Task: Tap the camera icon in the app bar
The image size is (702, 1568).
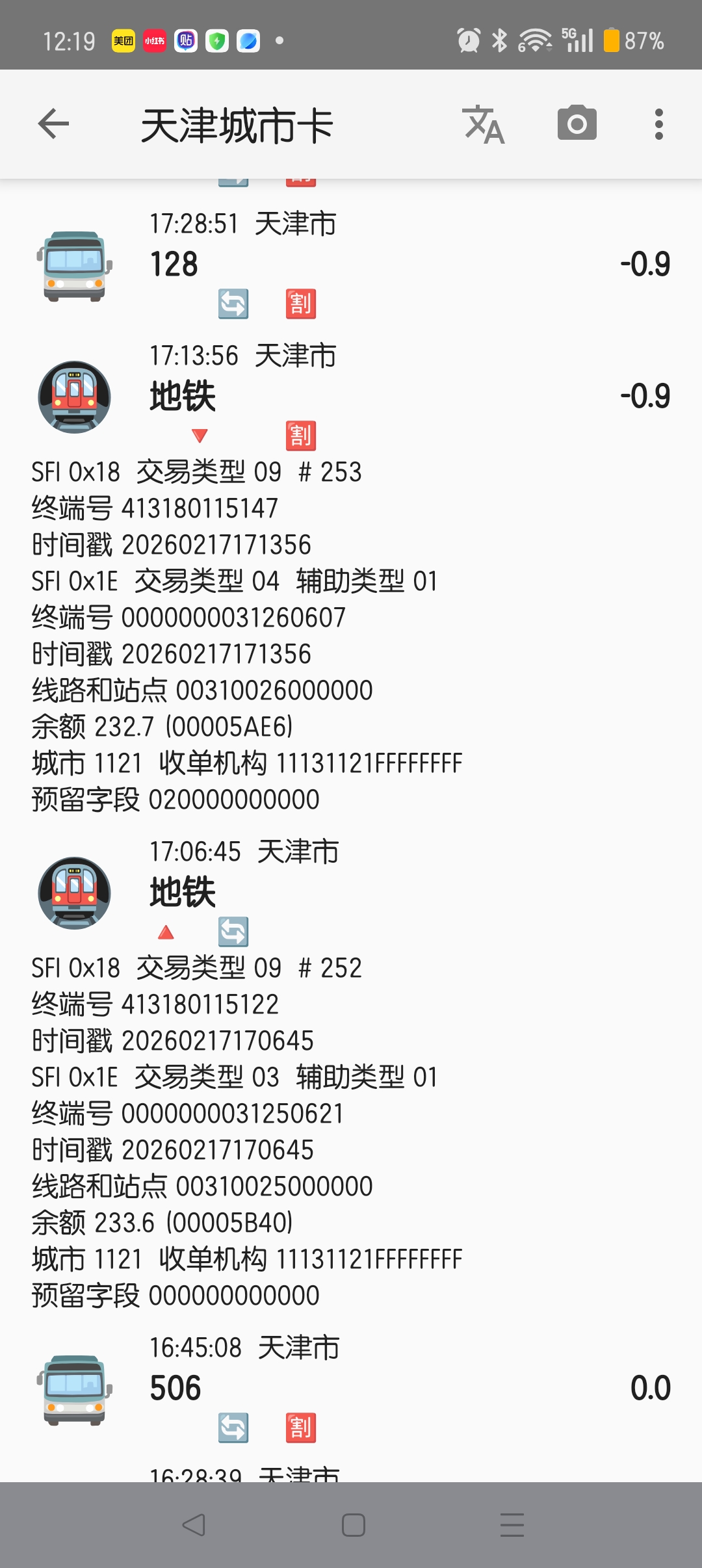Action: point(577,124)
